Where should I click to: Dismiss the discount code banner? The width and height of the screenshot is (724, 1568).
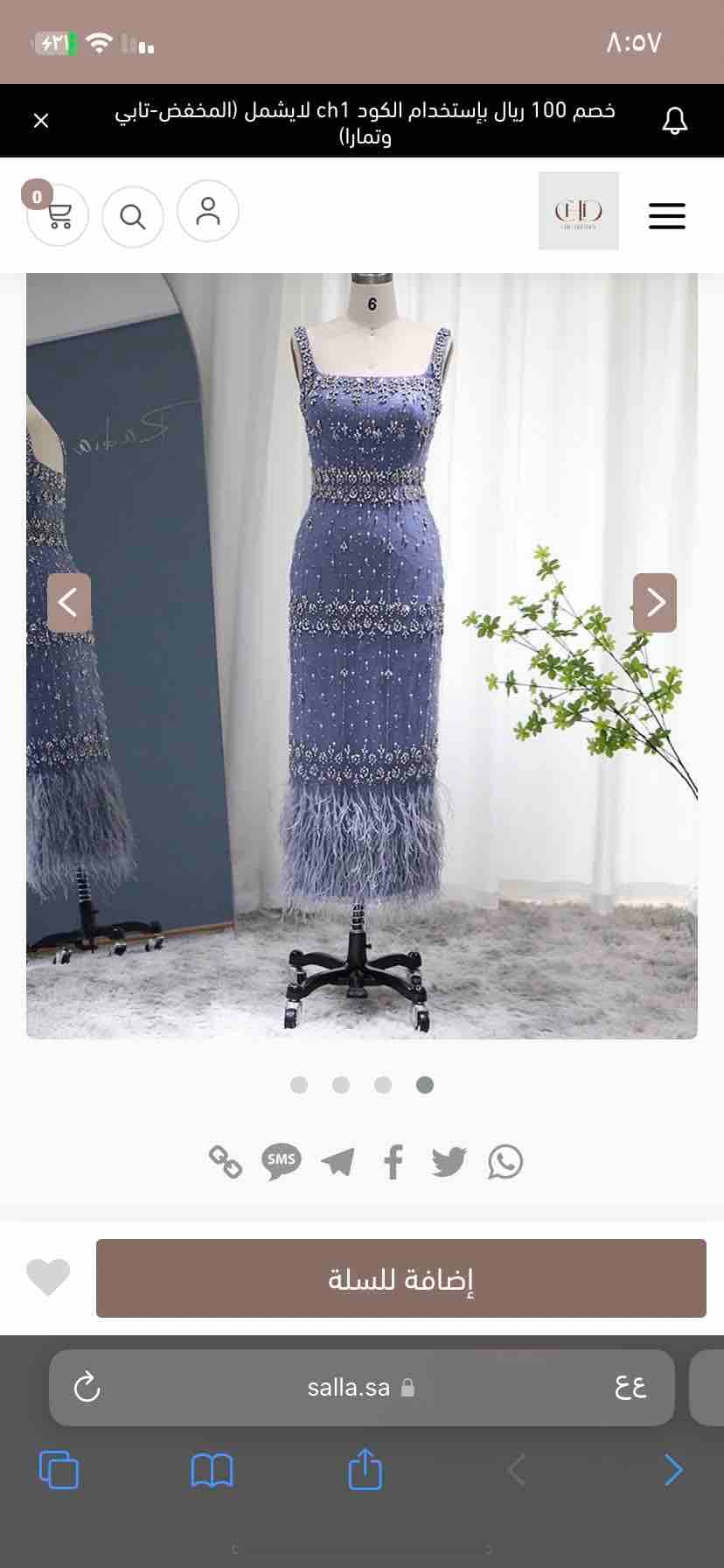tap(41, 121)
